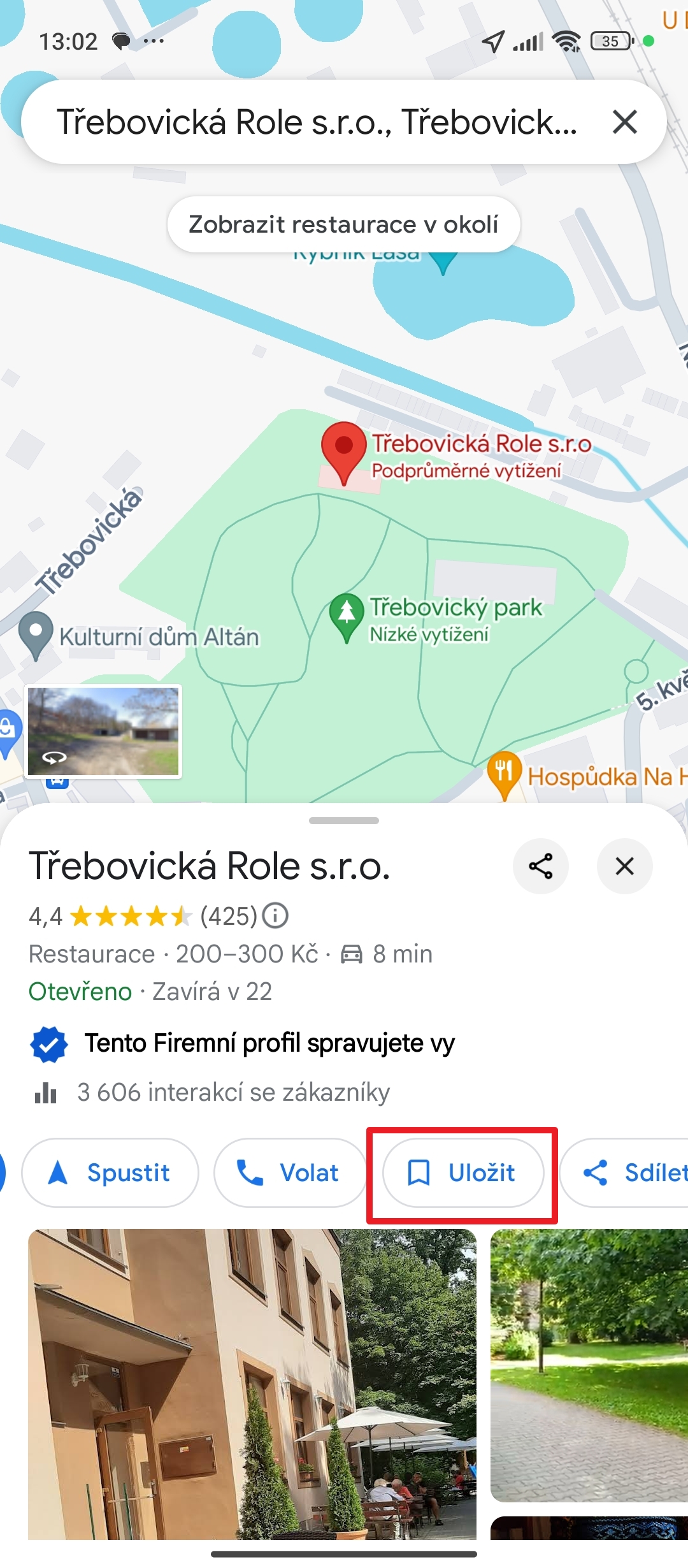Screen dimensions: 688x1568
Task: Open the rating info icon
Action: (275, 916)
